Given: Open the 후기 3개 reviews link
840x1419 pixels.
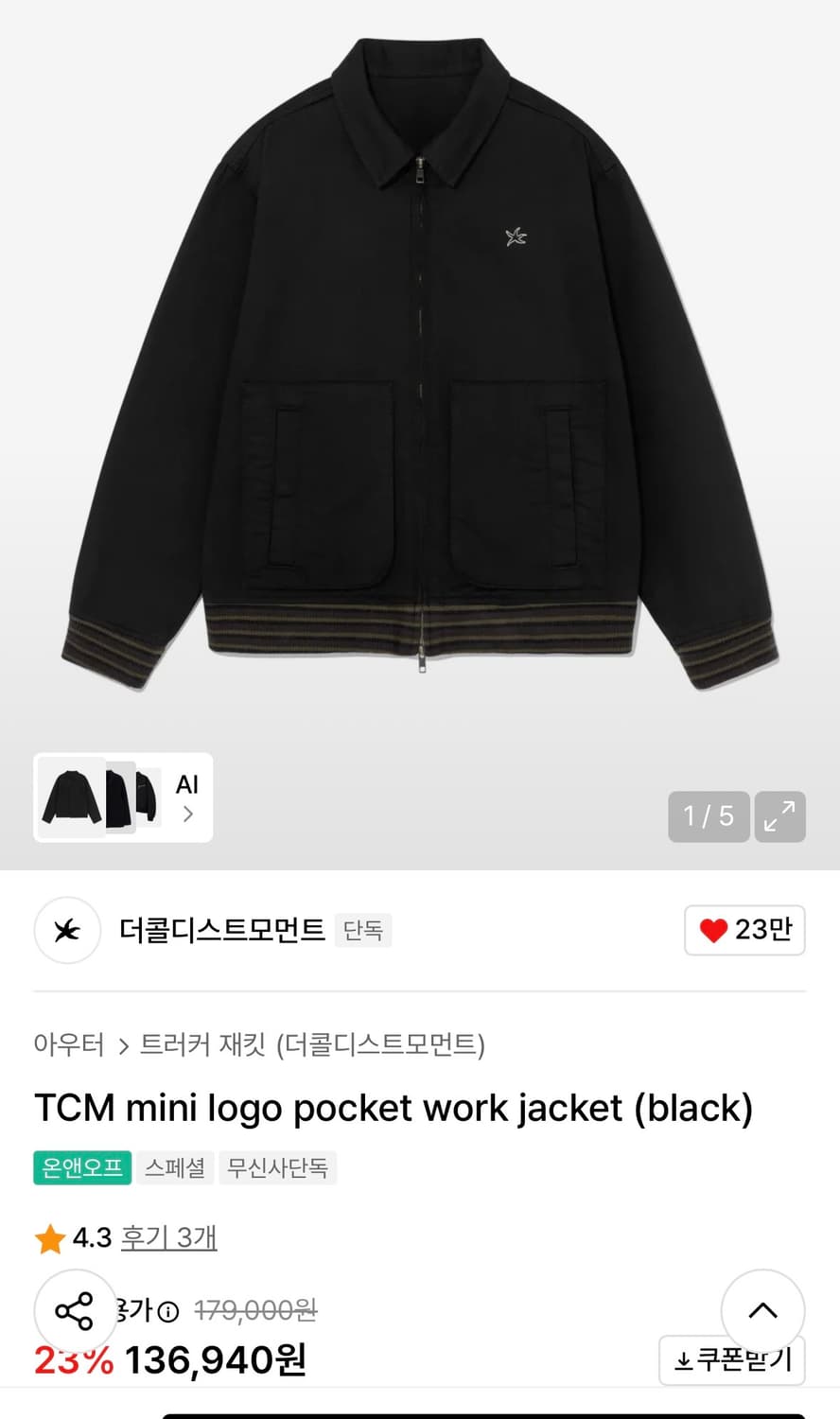Looking at the screenshot, I should click(x=166, y=1238).
